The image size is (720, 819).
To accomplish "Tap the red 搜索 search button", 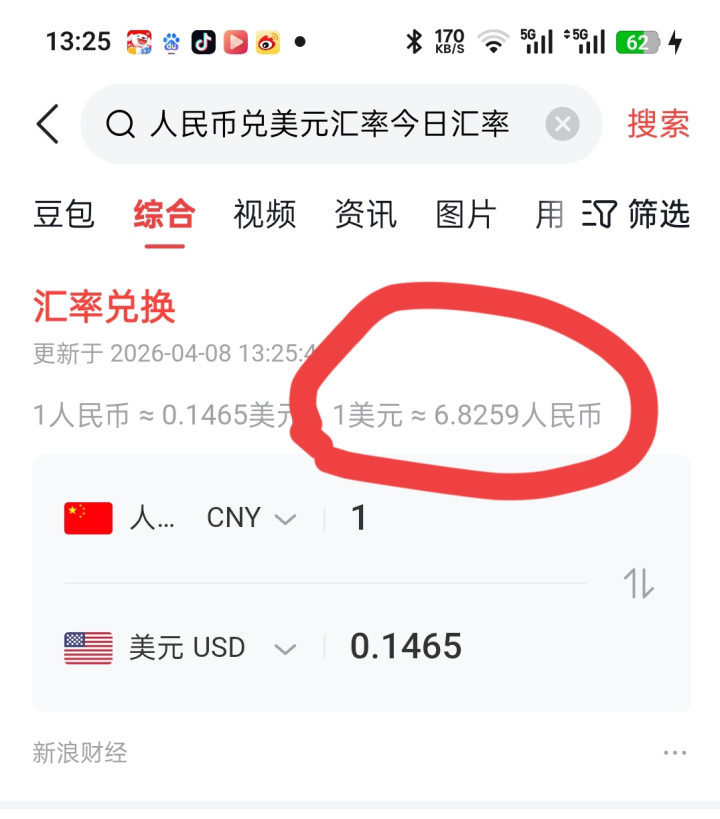I will point(658,124).
